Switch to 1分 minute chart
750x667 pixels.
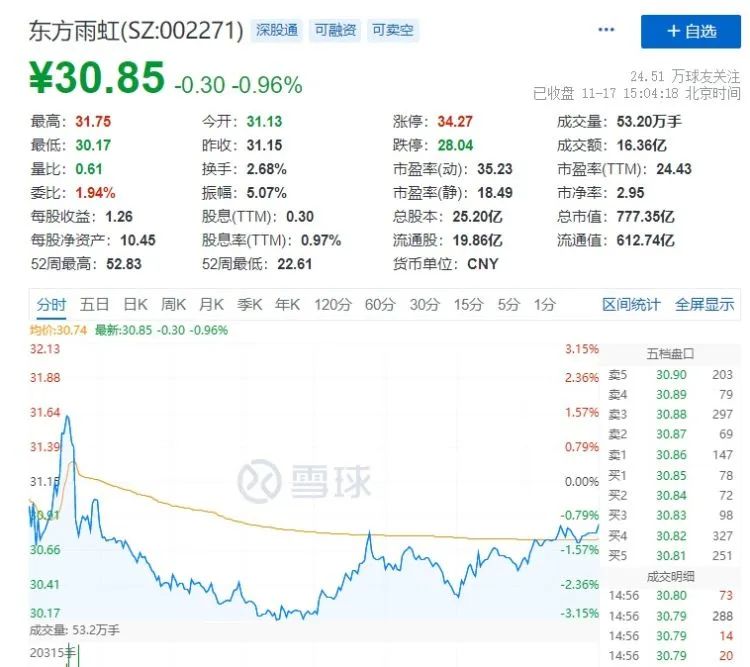[544, 304]
